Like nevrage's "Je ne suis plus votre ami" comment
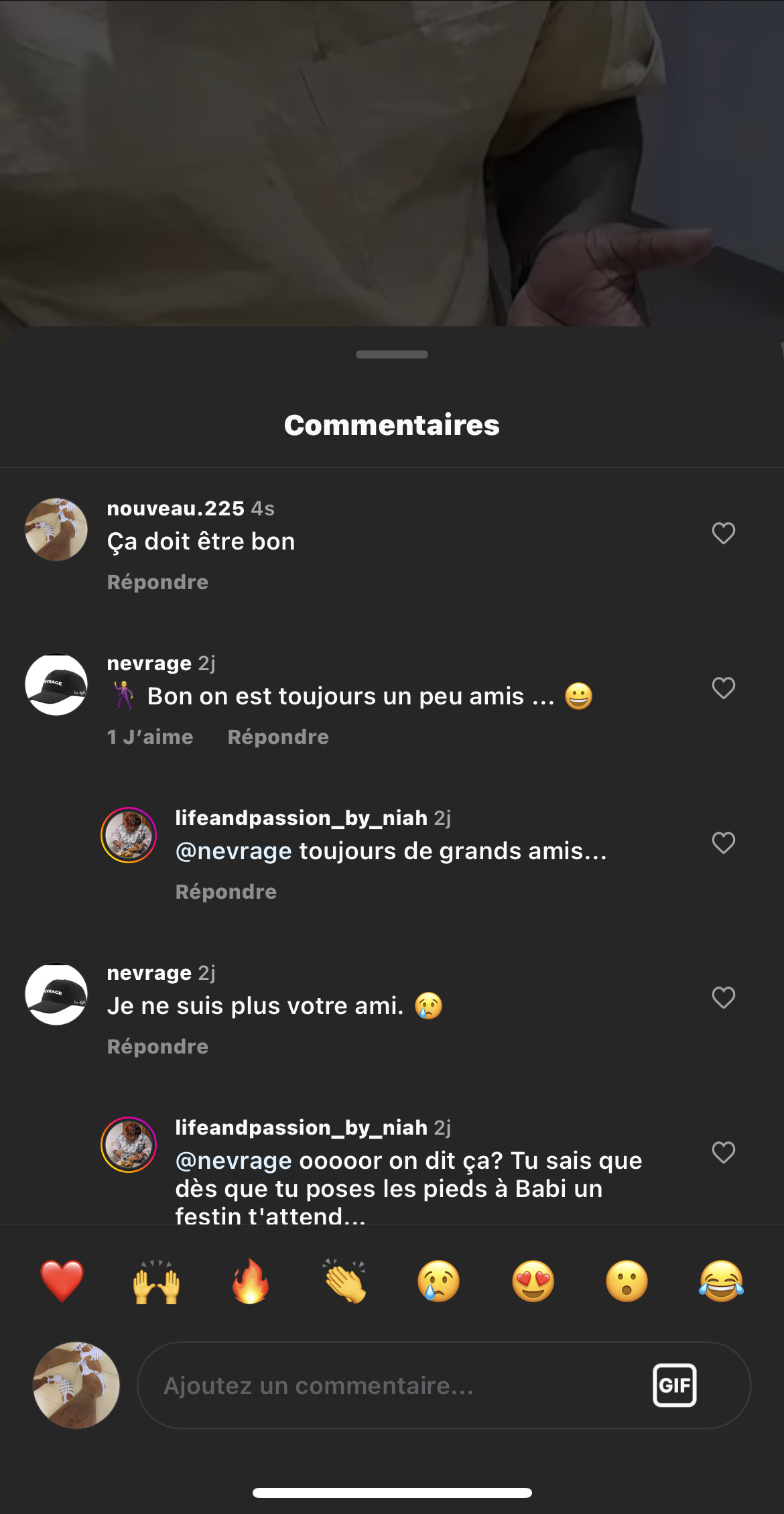Image resolution: width=784 pixels, height=1514 pixels. pos(723,998)
